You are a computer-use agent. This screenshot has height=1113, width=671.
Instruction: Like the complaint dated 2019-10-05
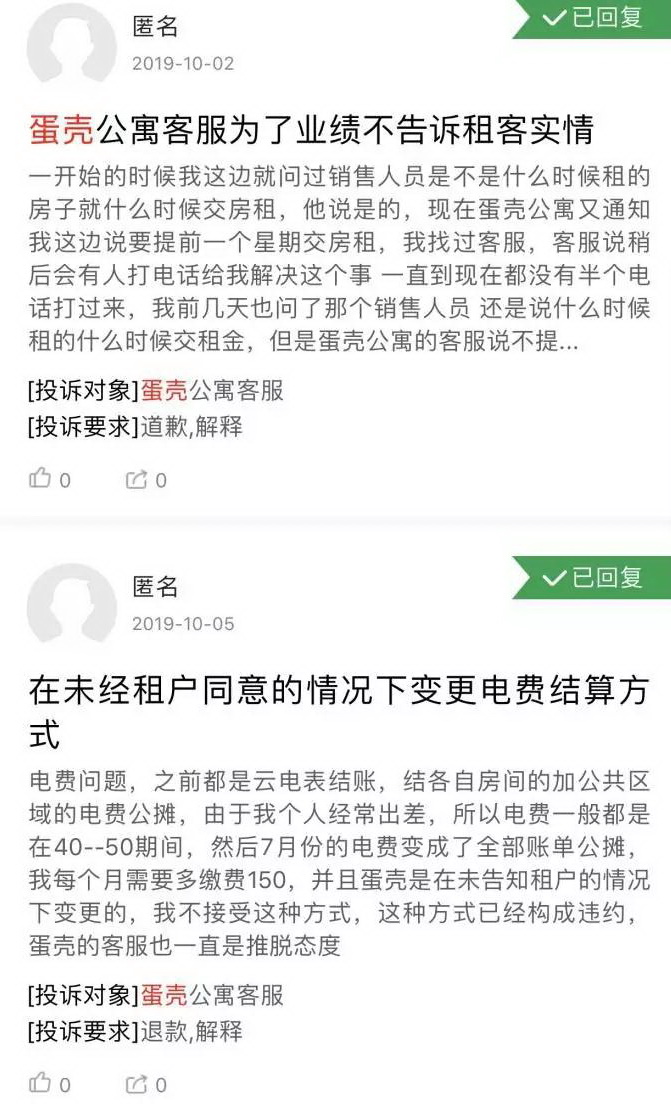[41, 1083]
